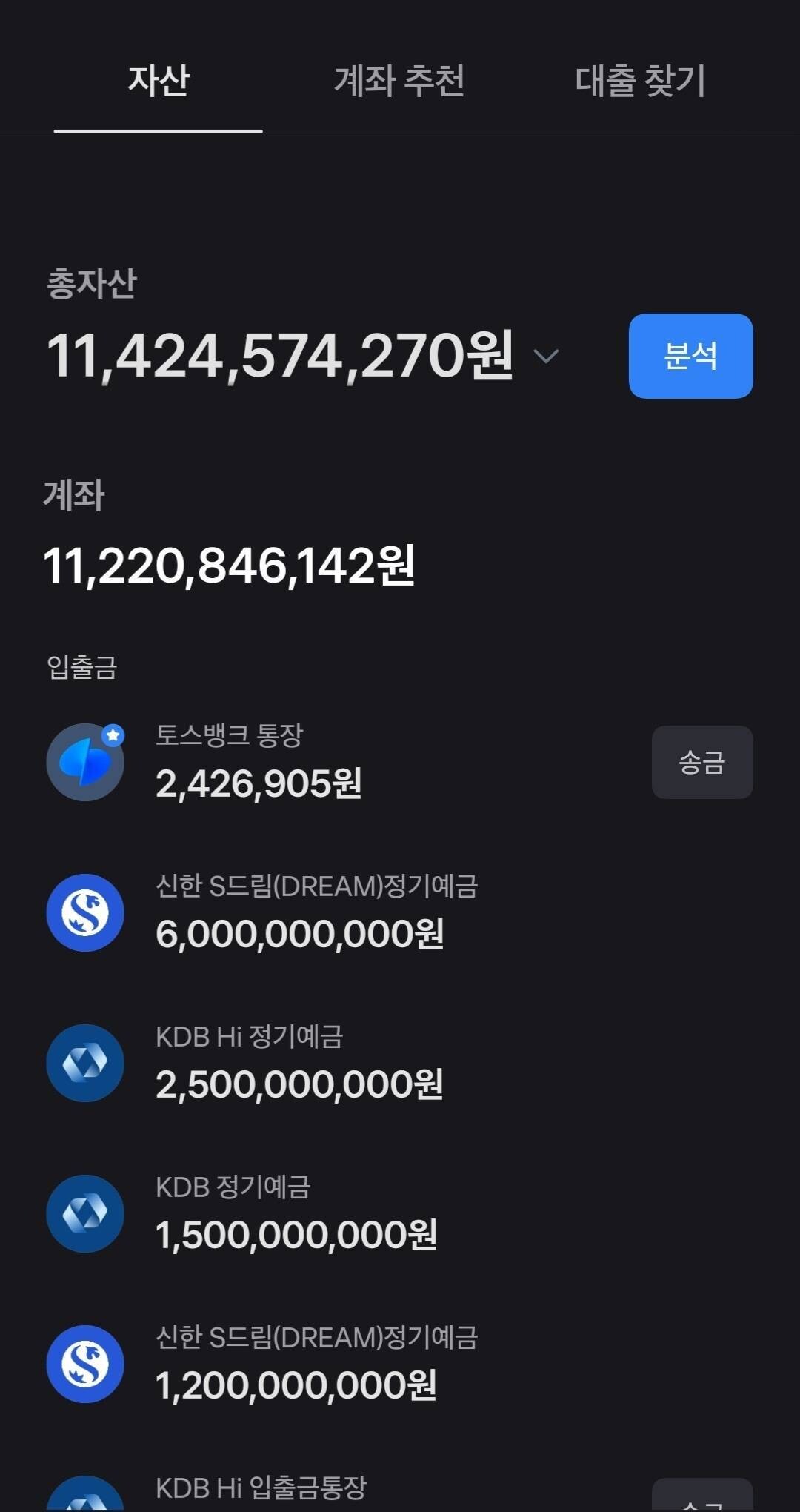Open the KDB Hi 정기예금 account entry
The width and height of the screenshot is (800, 1512).
click(296, 1063)
